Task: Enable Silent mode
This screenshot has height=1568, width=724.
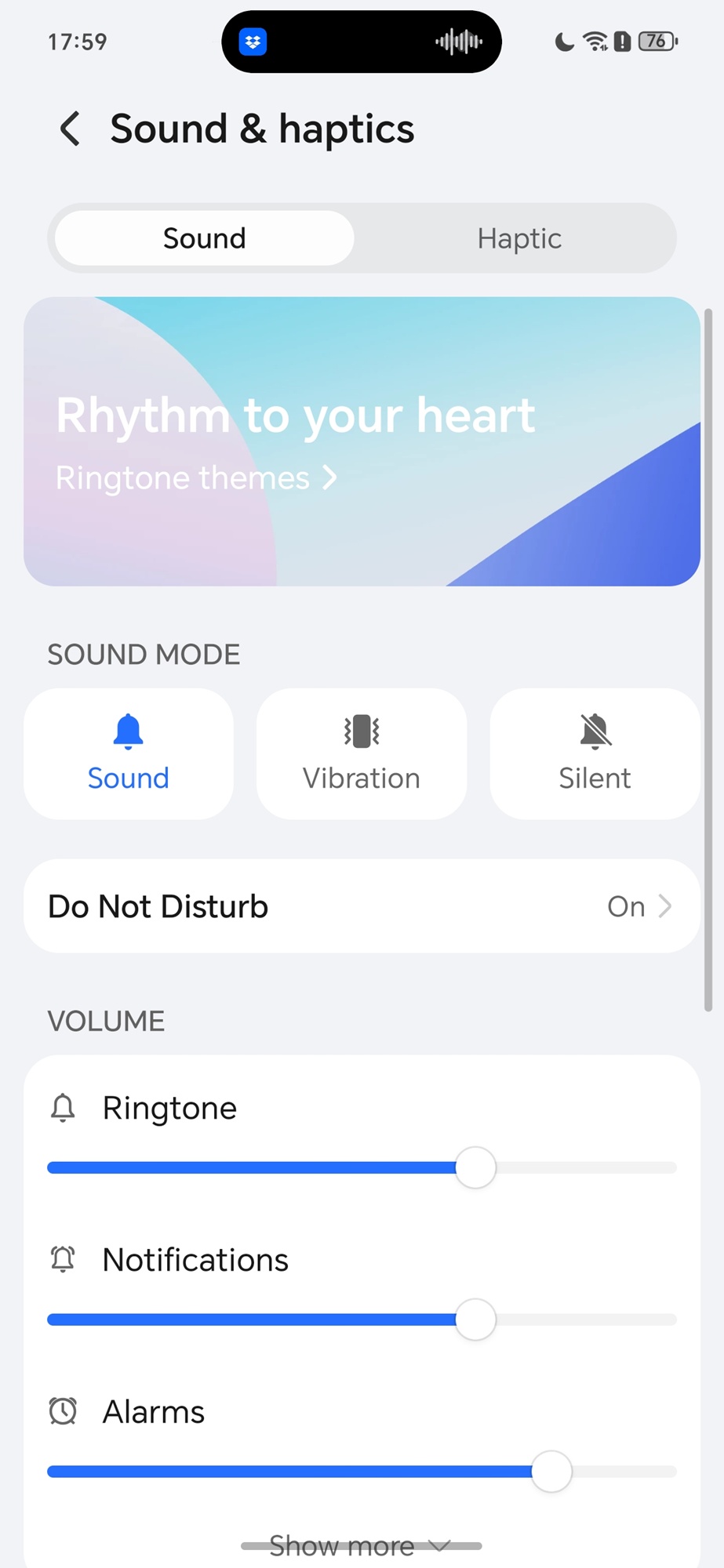Action: (595, 753)
